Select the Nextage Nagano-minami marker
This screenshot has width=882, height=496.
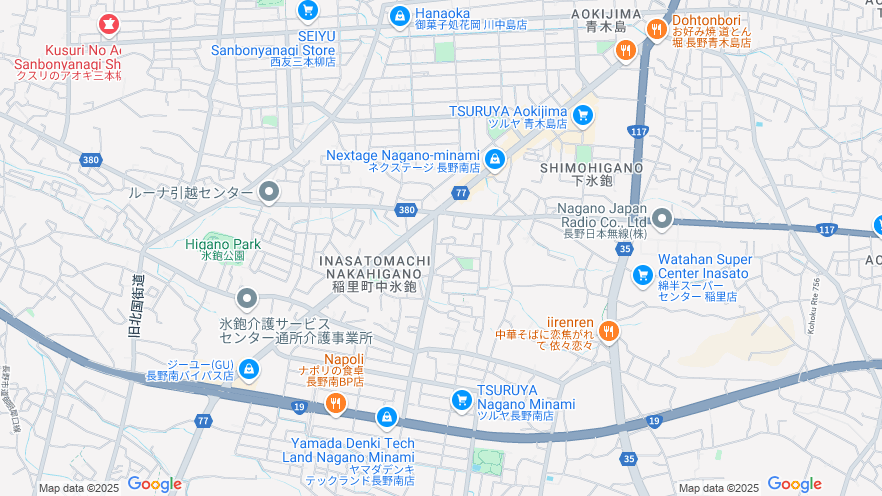(494, 159)
